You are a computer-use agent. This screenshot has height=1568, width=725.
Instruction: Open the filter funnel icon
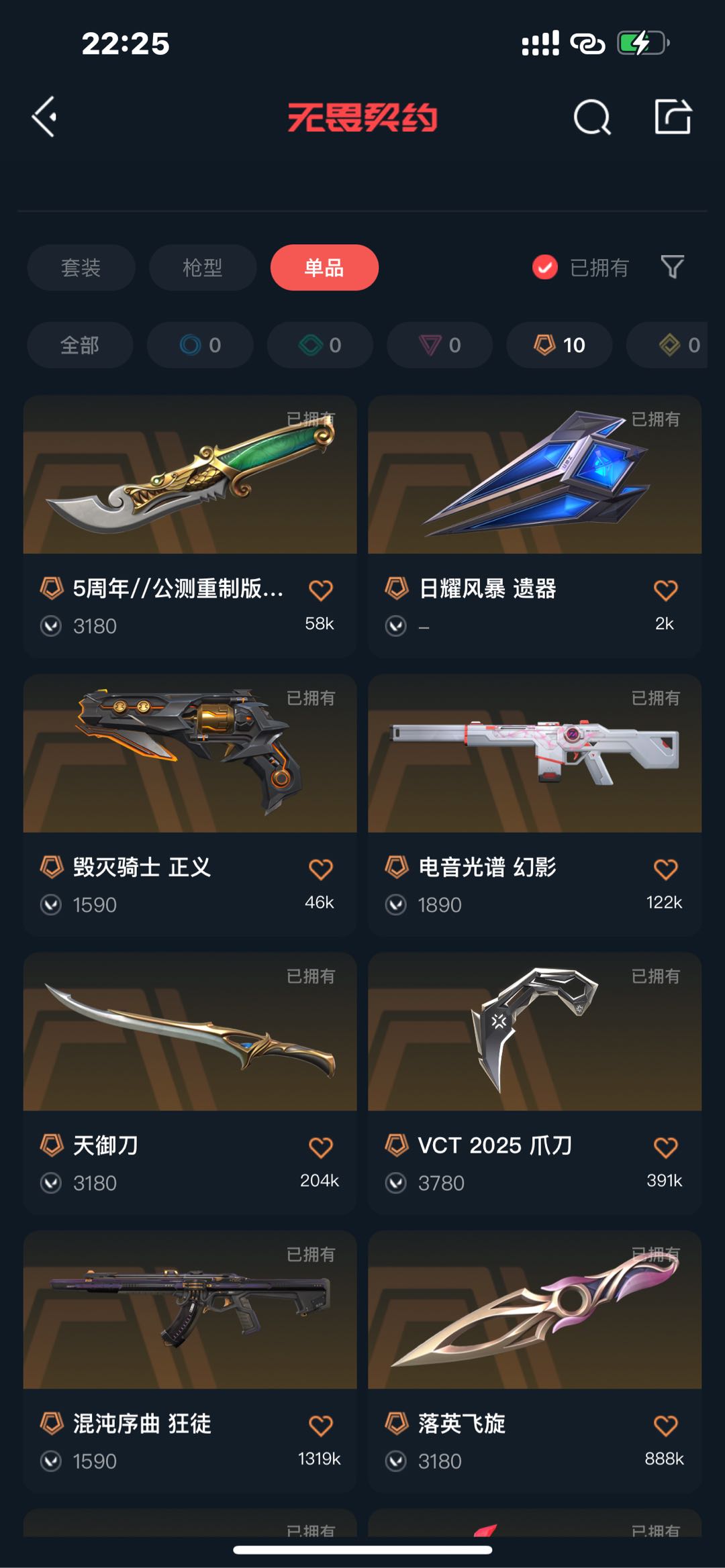click(672, 267)
